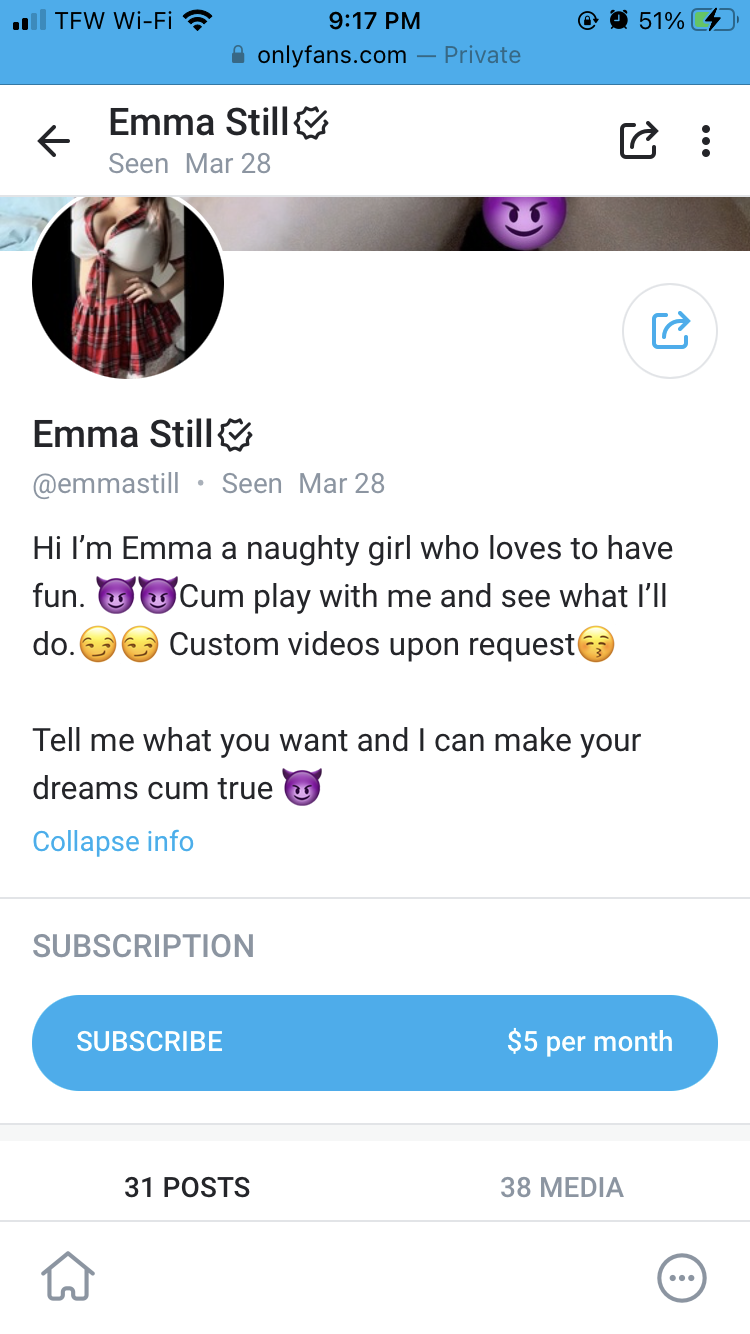The width and height of the screenshot is (750, 1334).
Task: Go to the home feed
Action: [68, 1277]
